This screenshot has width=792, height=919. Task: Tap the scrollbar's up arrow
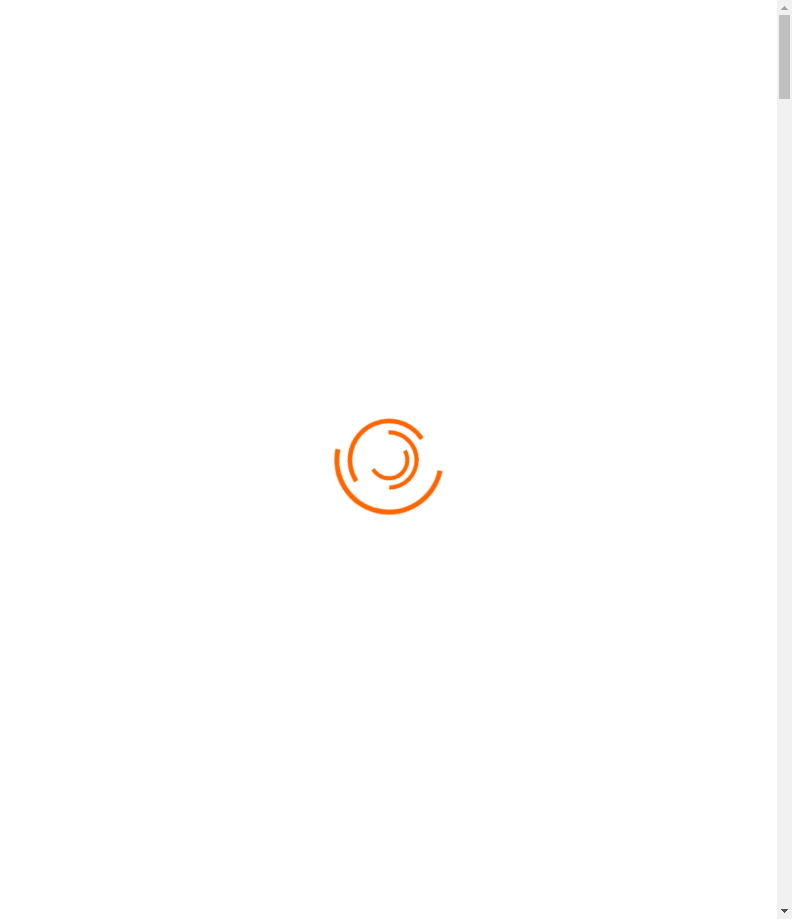coord(784,7)
